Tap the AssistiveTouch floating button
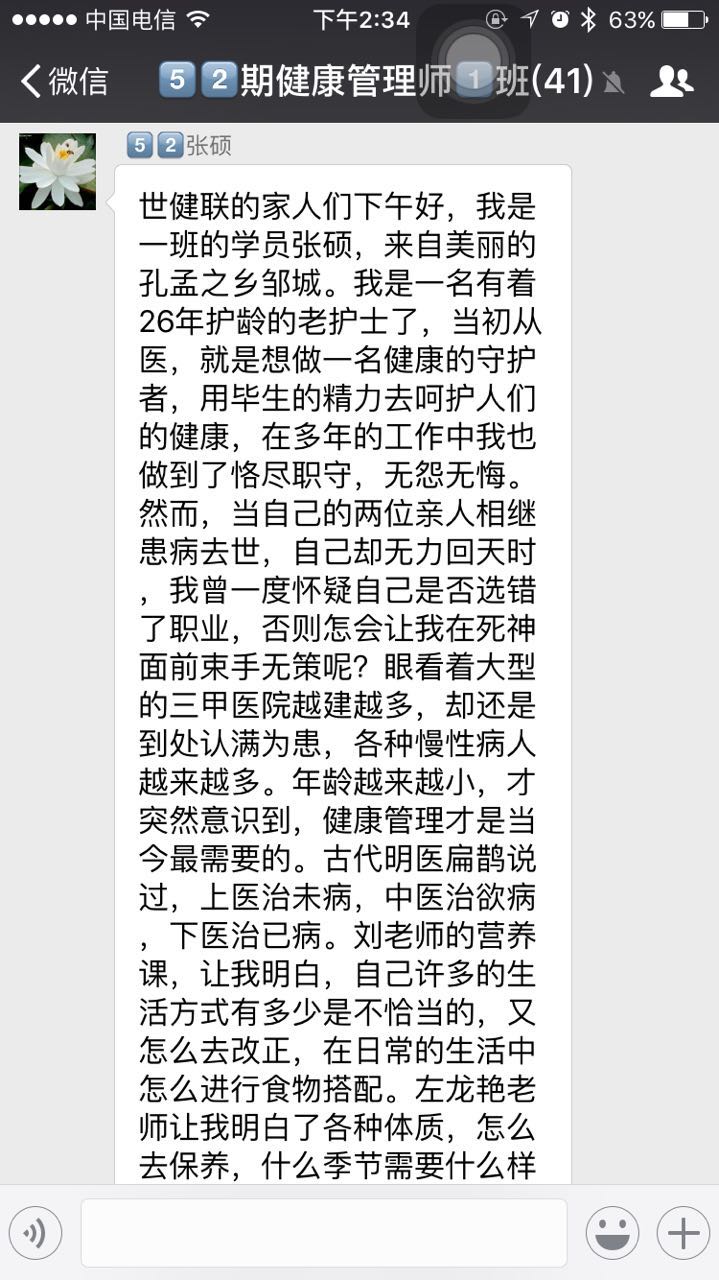Screen dimensions: 719x1280 [x=473, y=60]
